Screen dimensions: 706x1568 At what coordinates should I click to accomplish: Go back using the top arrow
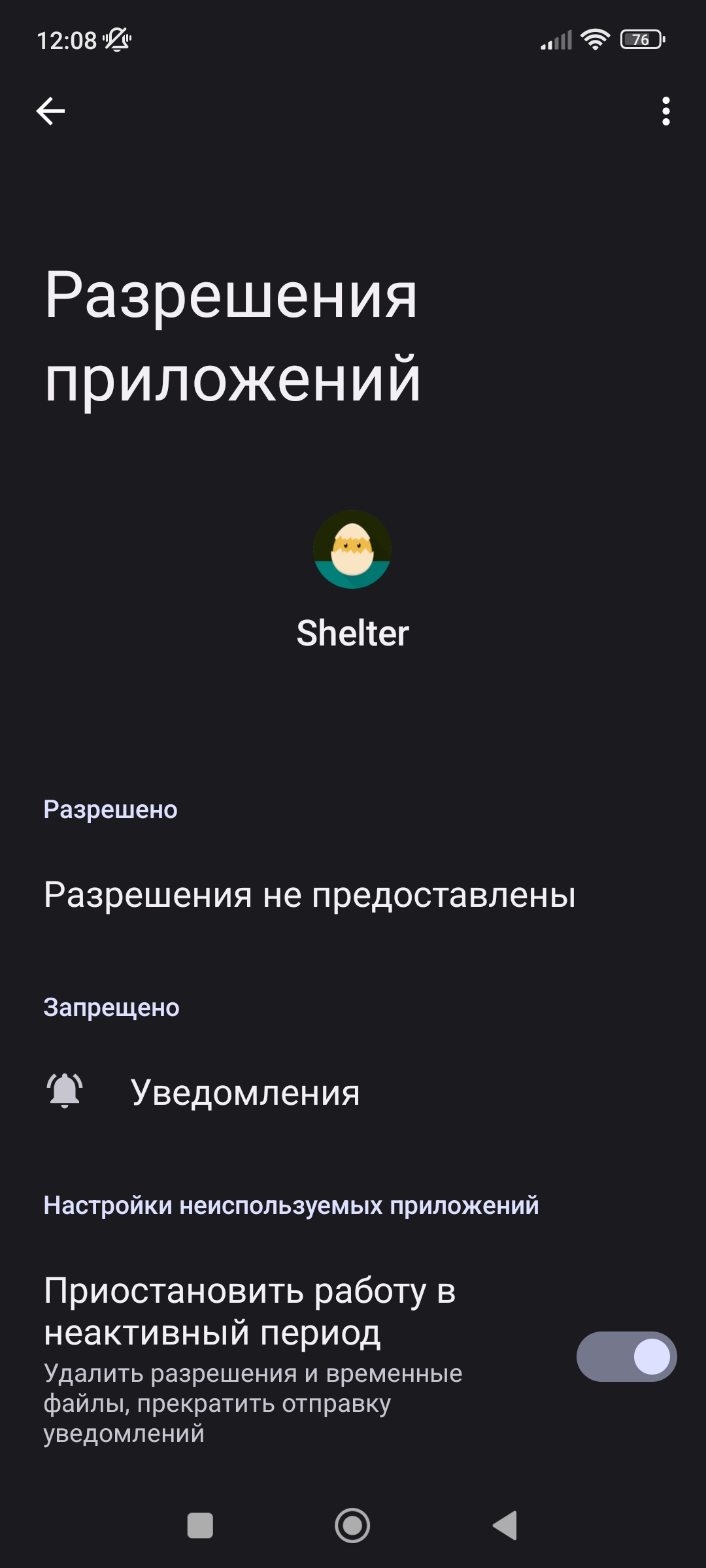click(50, 111)
